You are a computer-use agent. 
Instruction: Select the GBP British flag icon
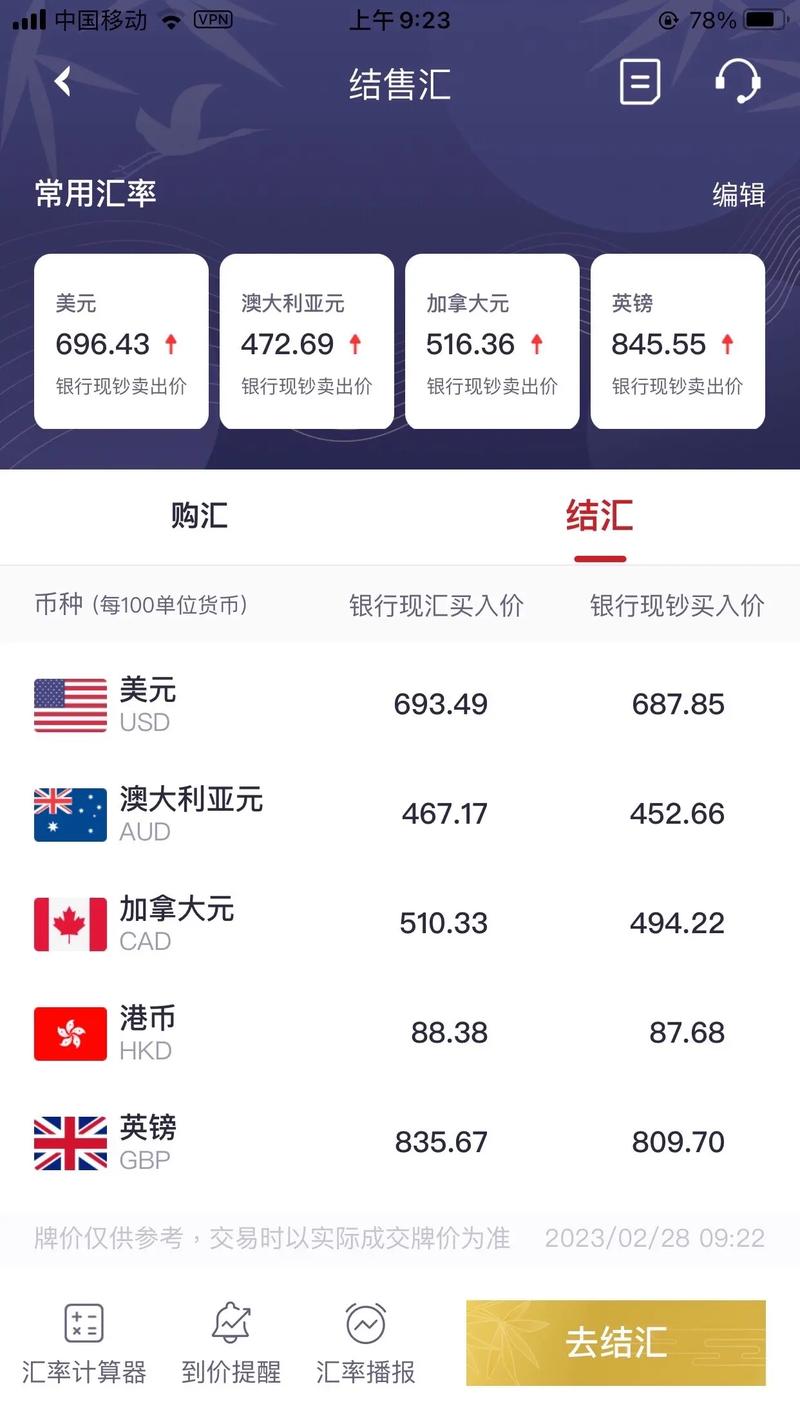coord(71,1141)
